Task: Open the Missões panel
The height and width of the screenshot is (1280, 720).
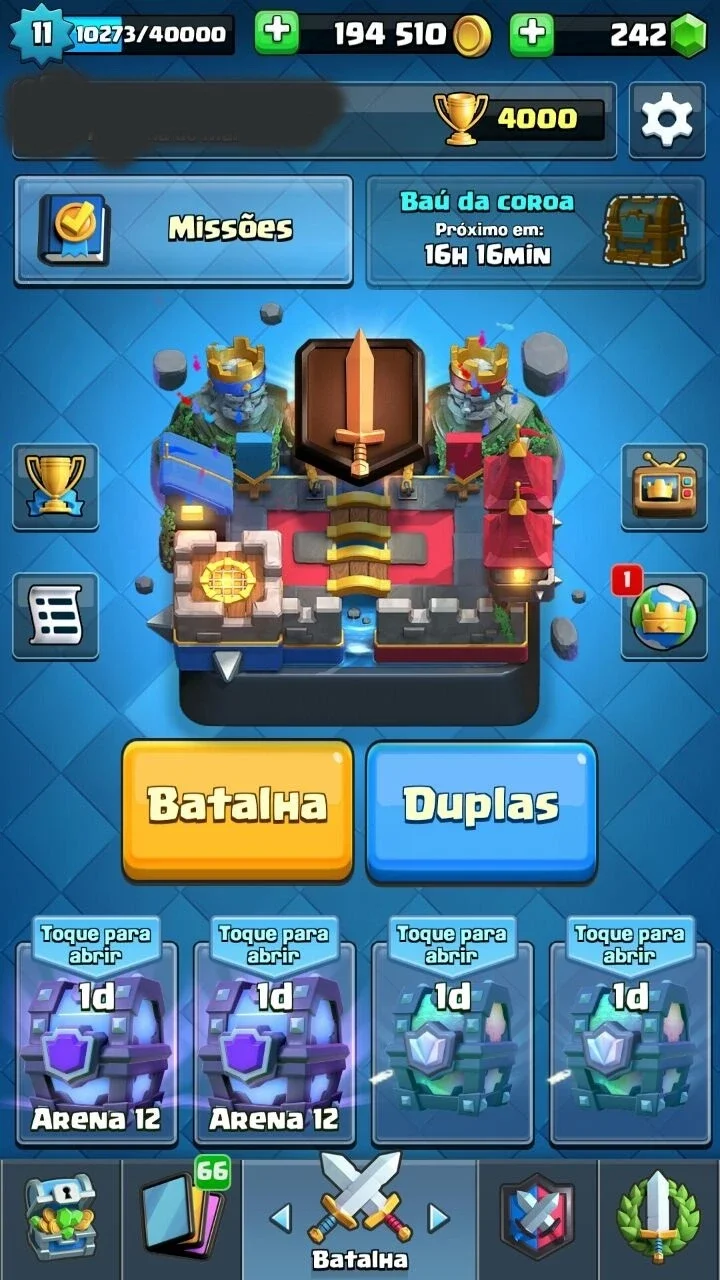Action: coord(184,230)
